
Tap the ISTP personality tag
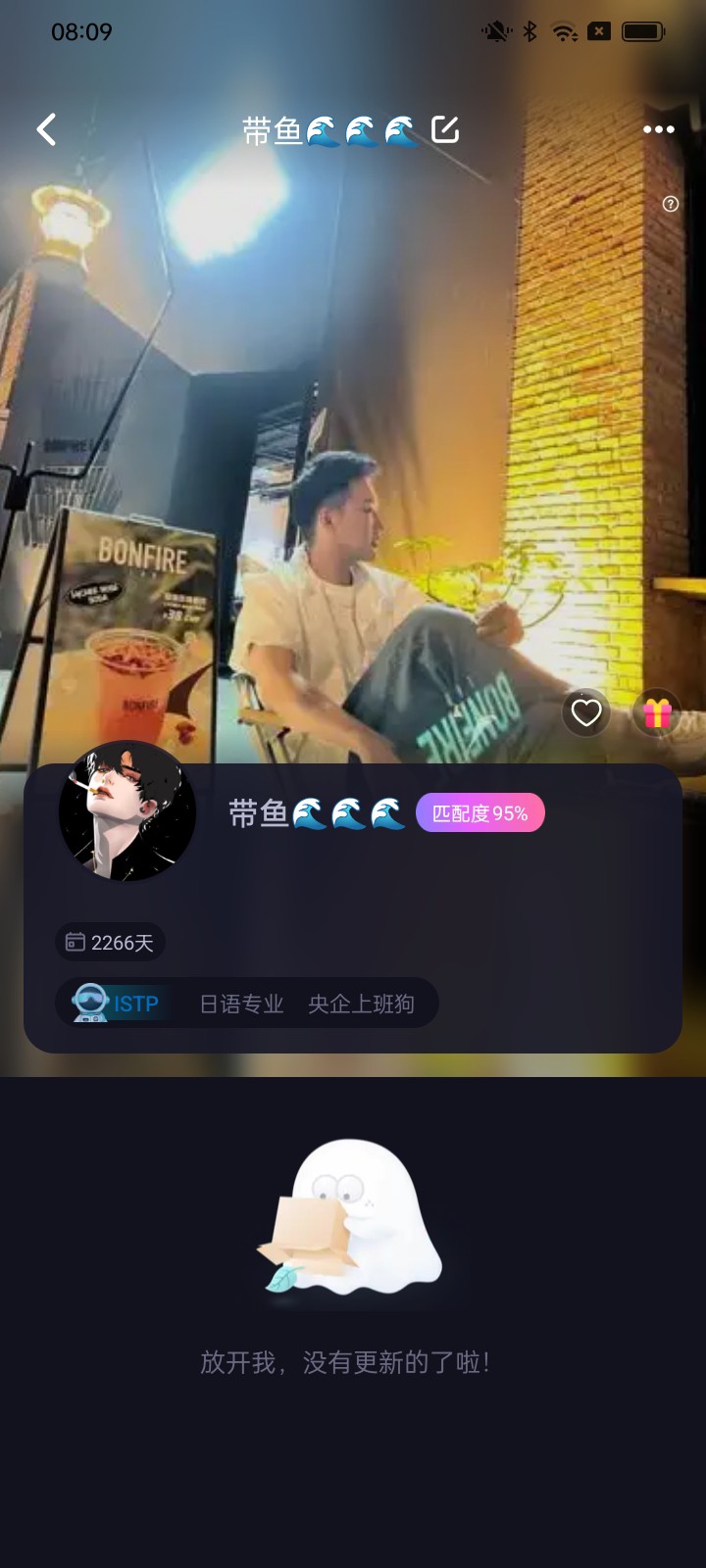coord(118,1003)
